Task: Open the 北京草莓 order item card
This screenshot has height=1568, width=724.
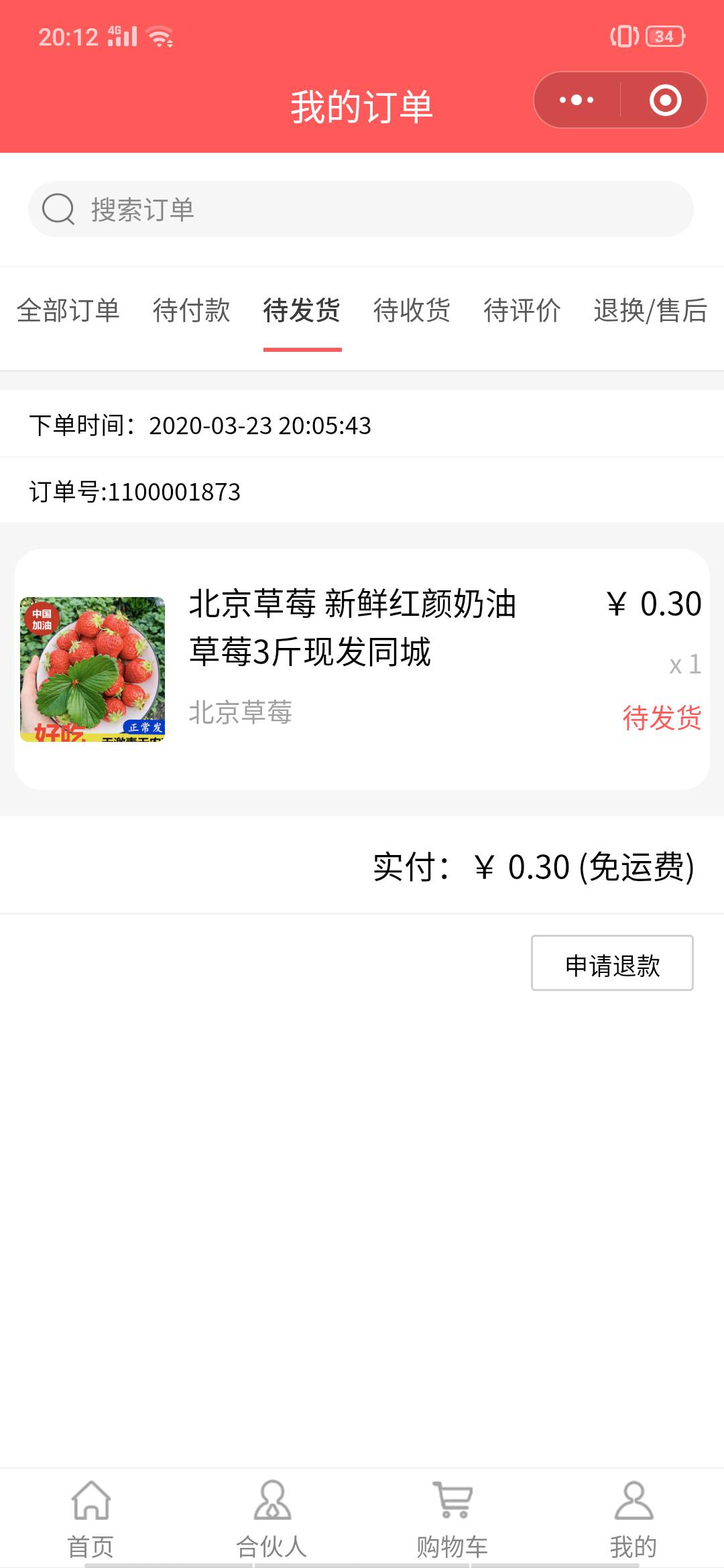Action: click(362, 669)
